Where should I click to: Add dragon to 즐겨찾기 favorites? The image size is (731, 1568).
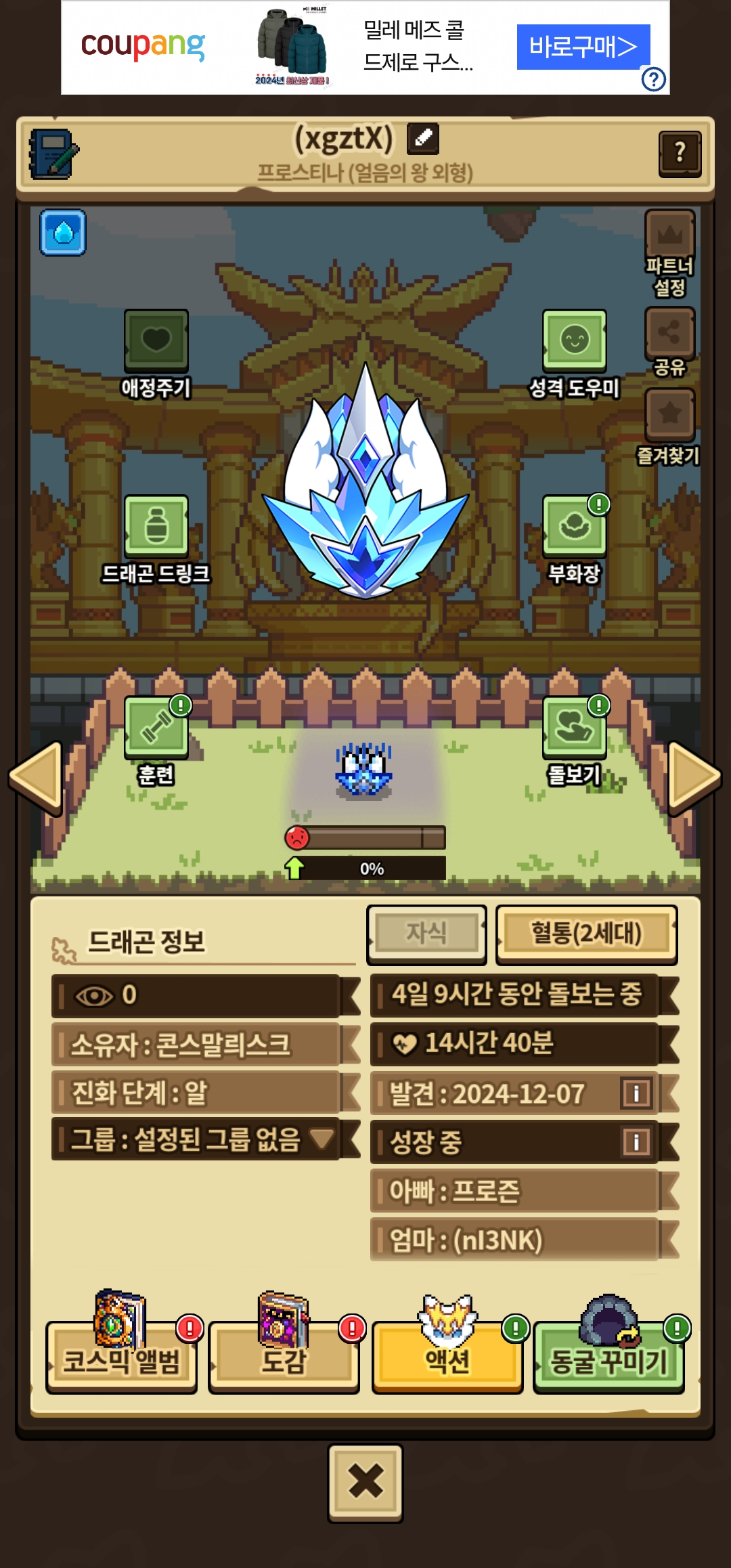(669, 427)
